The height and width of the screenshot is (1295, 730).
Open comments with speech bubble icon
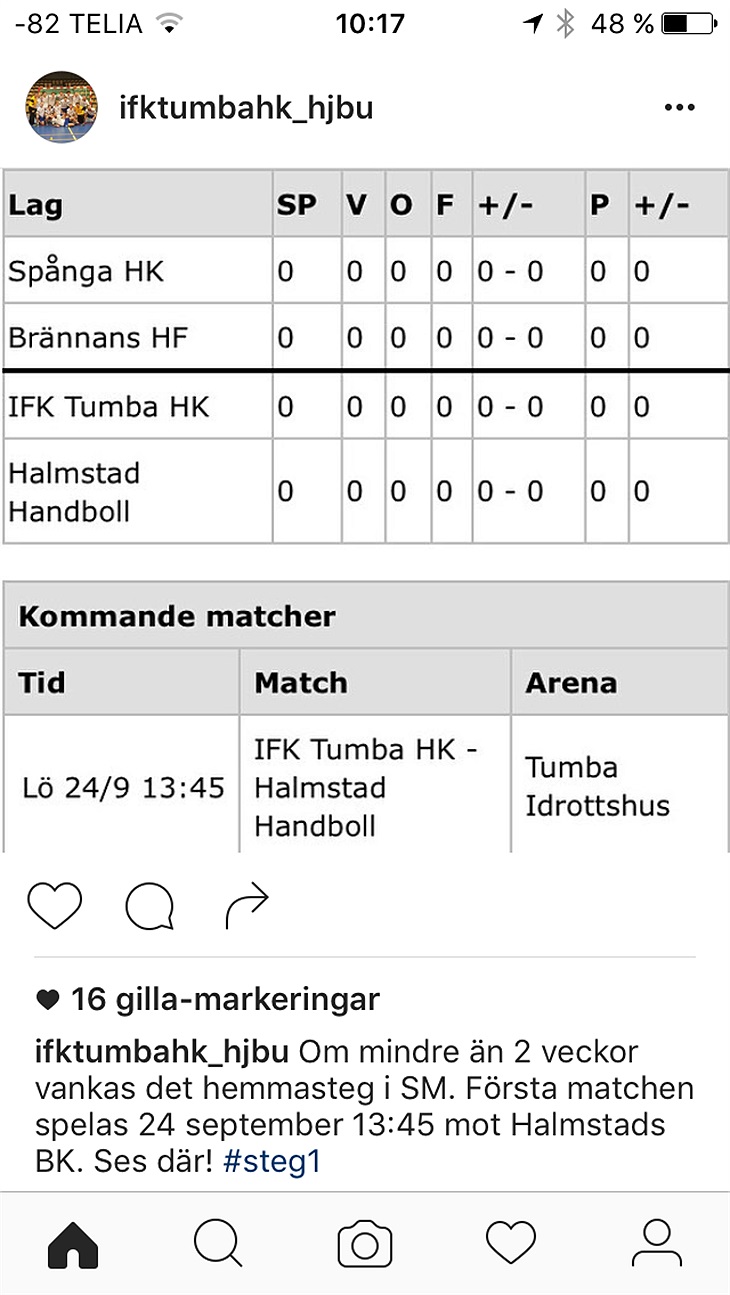pyautogui.click(x=150, y=907)
